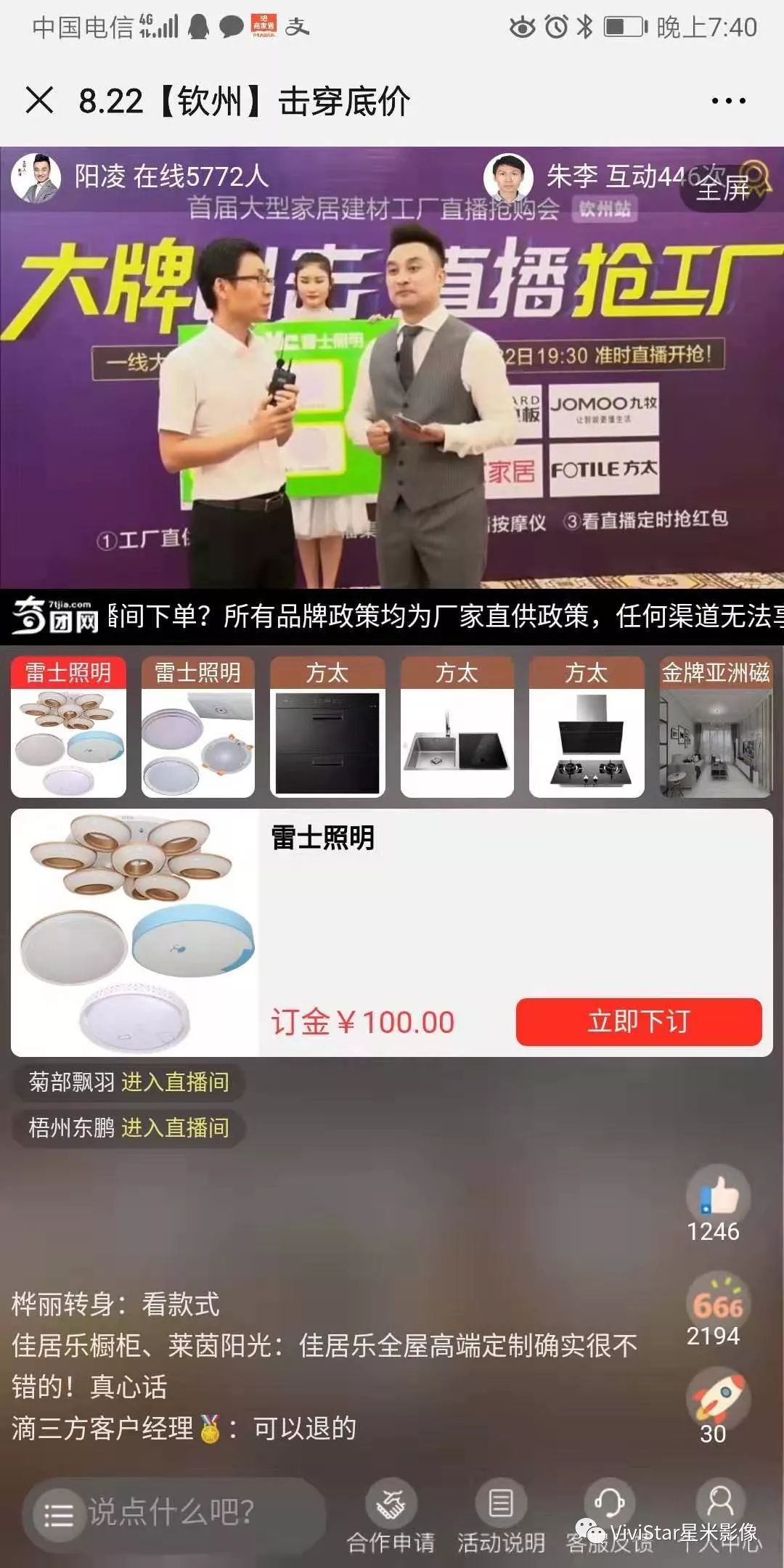Screen dimensions: 784x1568
Task: Send a 666 reaction
Action: [717, 1303]
